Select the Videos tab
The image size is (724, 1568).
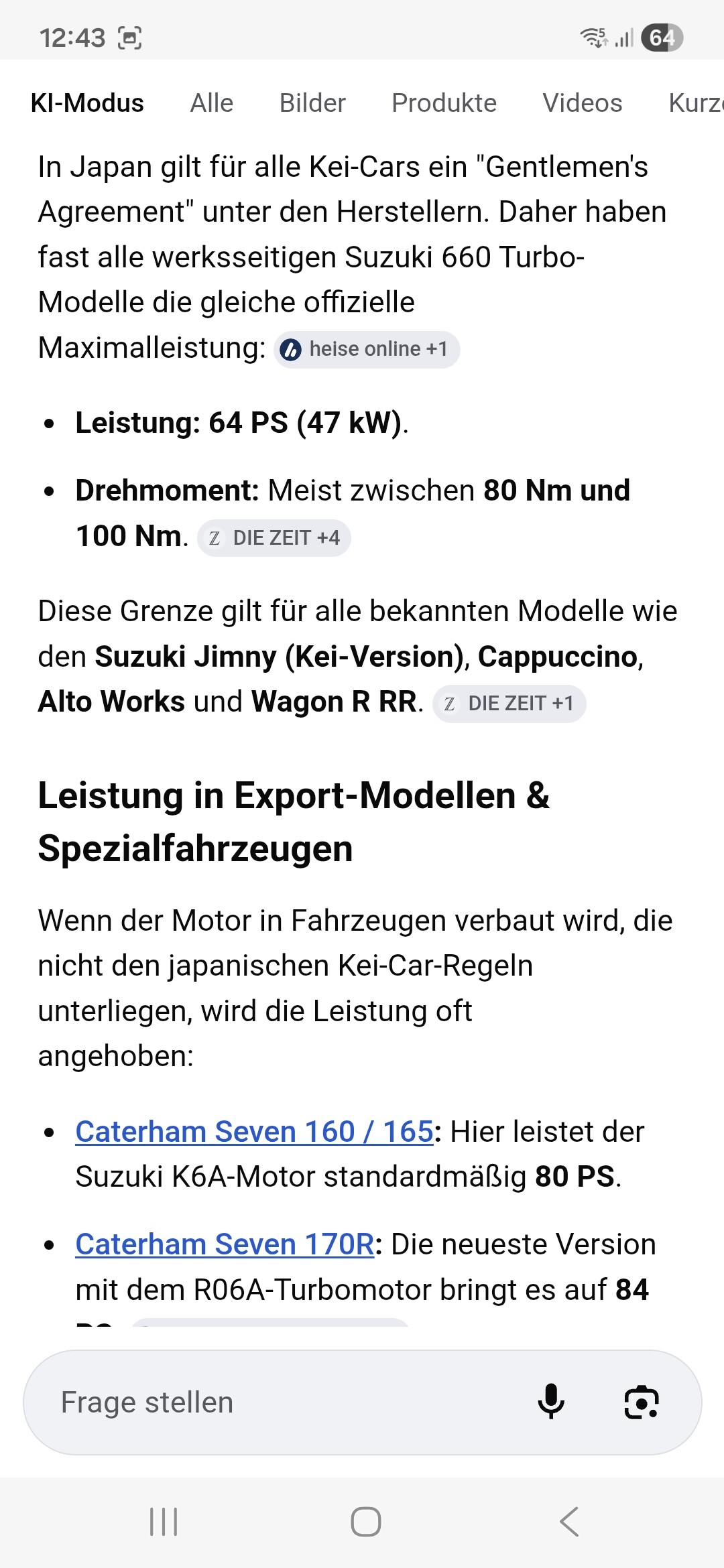point(582,103)
